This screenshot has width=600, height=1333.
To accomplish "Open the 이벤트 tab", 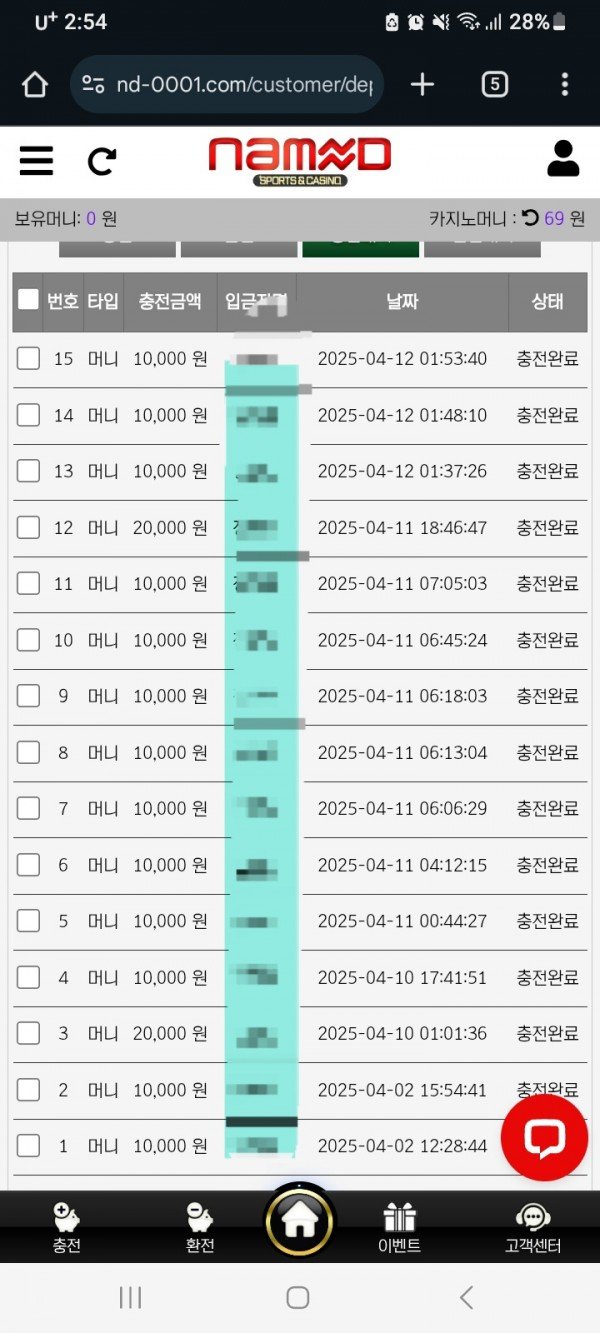I will [x=399, y=1227].
